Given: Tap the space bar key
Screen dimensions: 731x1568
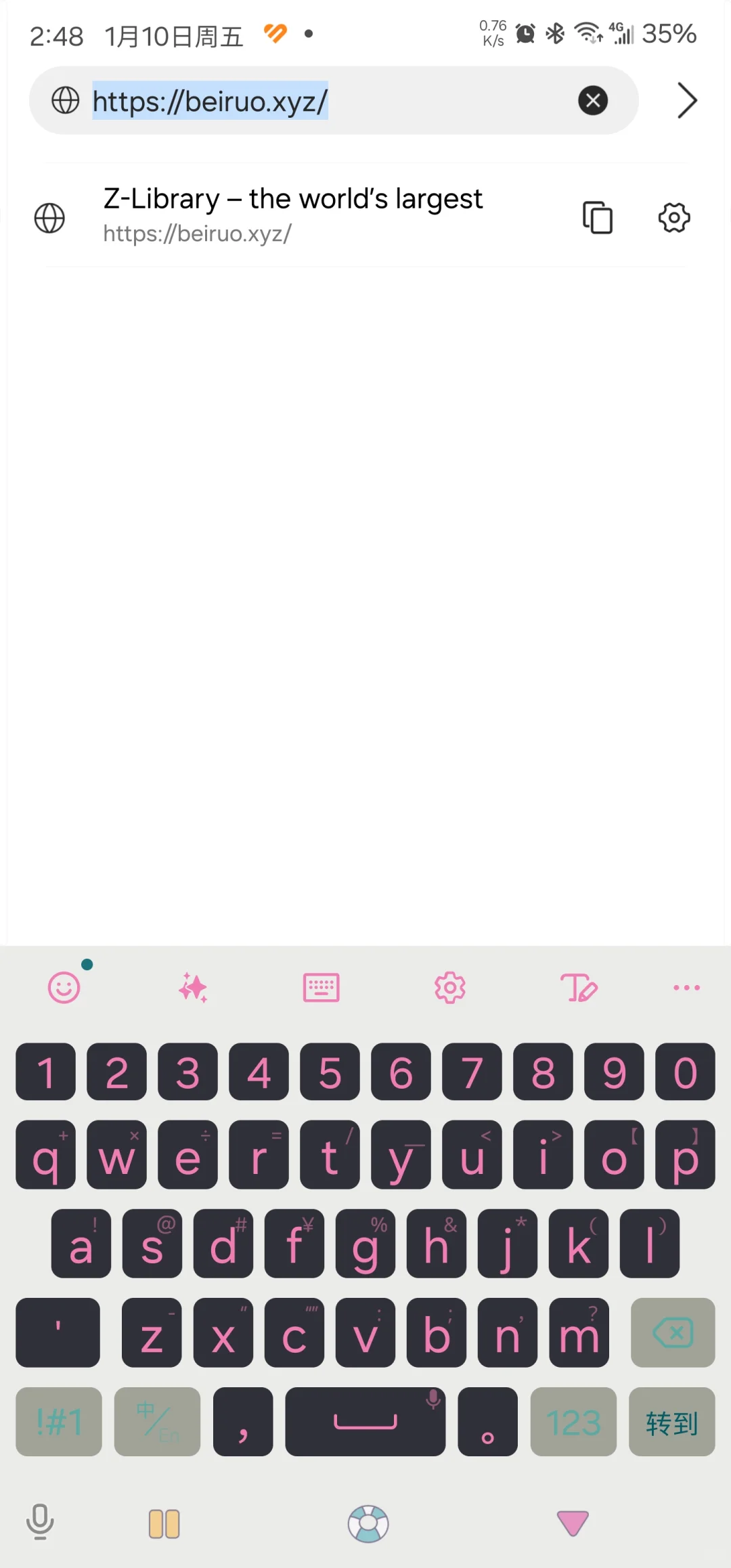Looking at the screenshot, I should click(365, 1422).
